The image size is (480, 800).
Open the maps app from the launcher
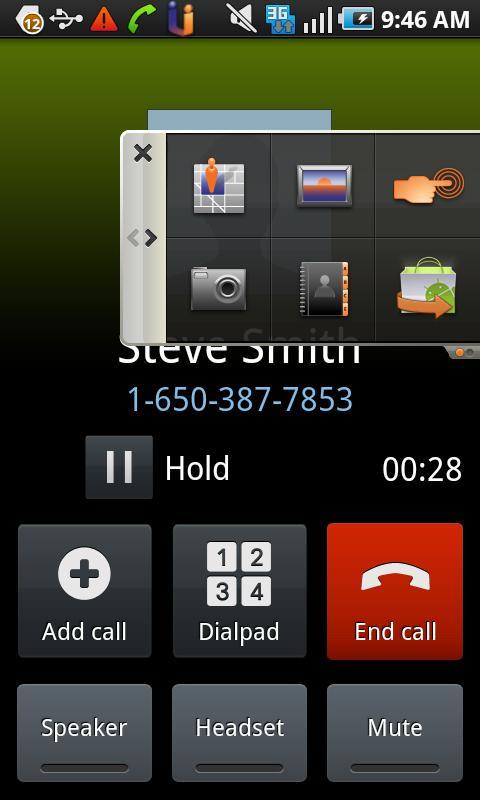tap(219, 186)
